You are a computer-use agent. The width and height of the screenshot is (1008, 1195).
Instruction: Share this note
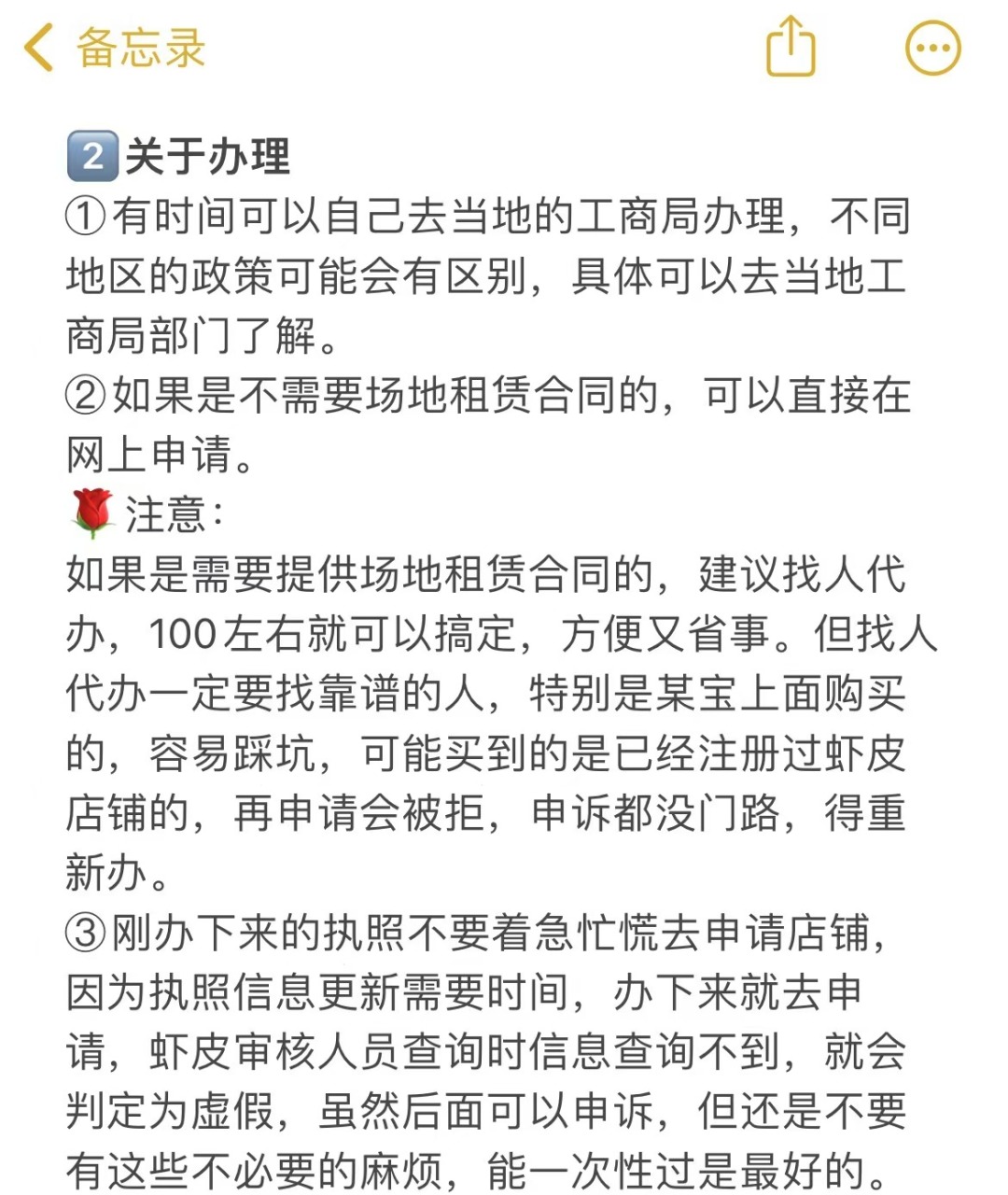tap(791, 47)
